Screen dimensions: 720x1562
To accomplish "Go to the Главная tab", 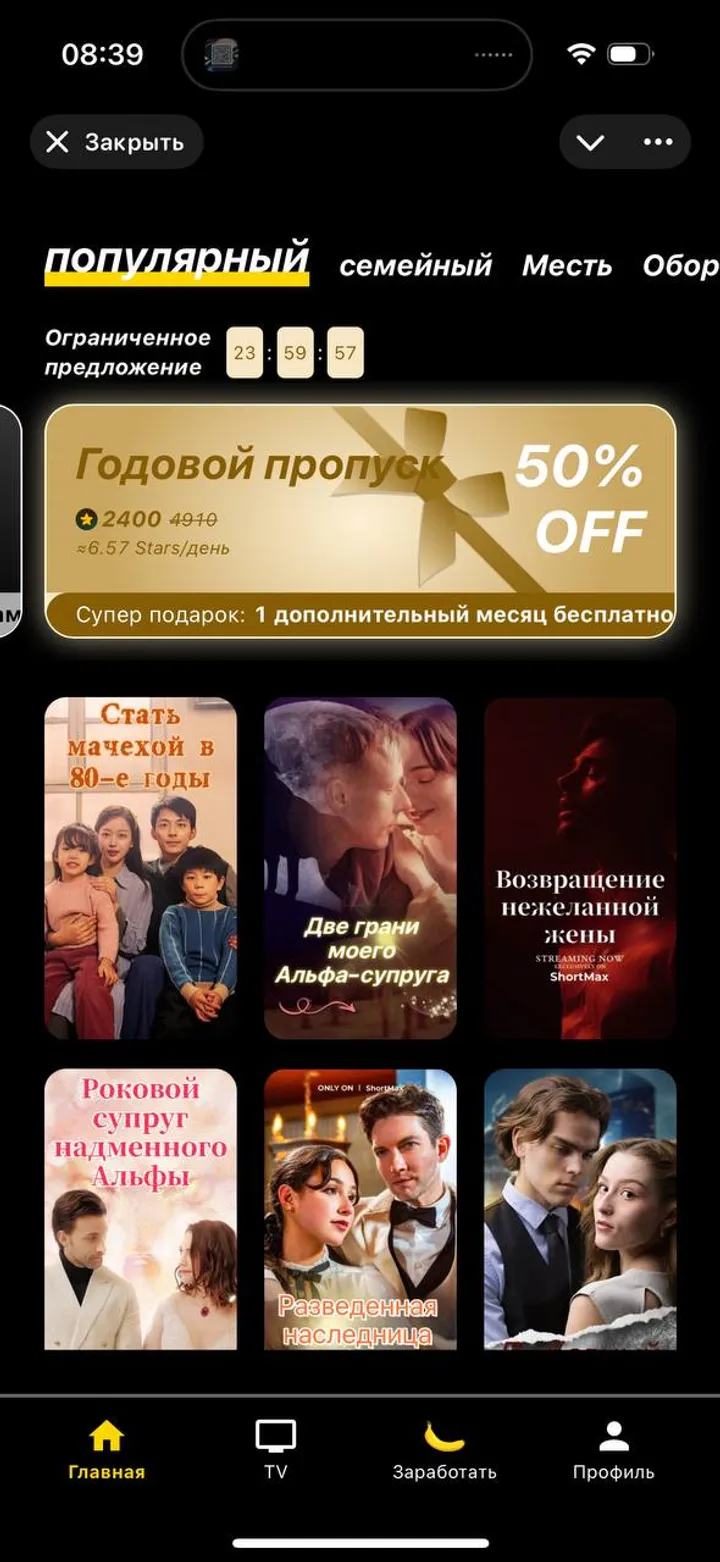I will click(x=106, y=1450).
